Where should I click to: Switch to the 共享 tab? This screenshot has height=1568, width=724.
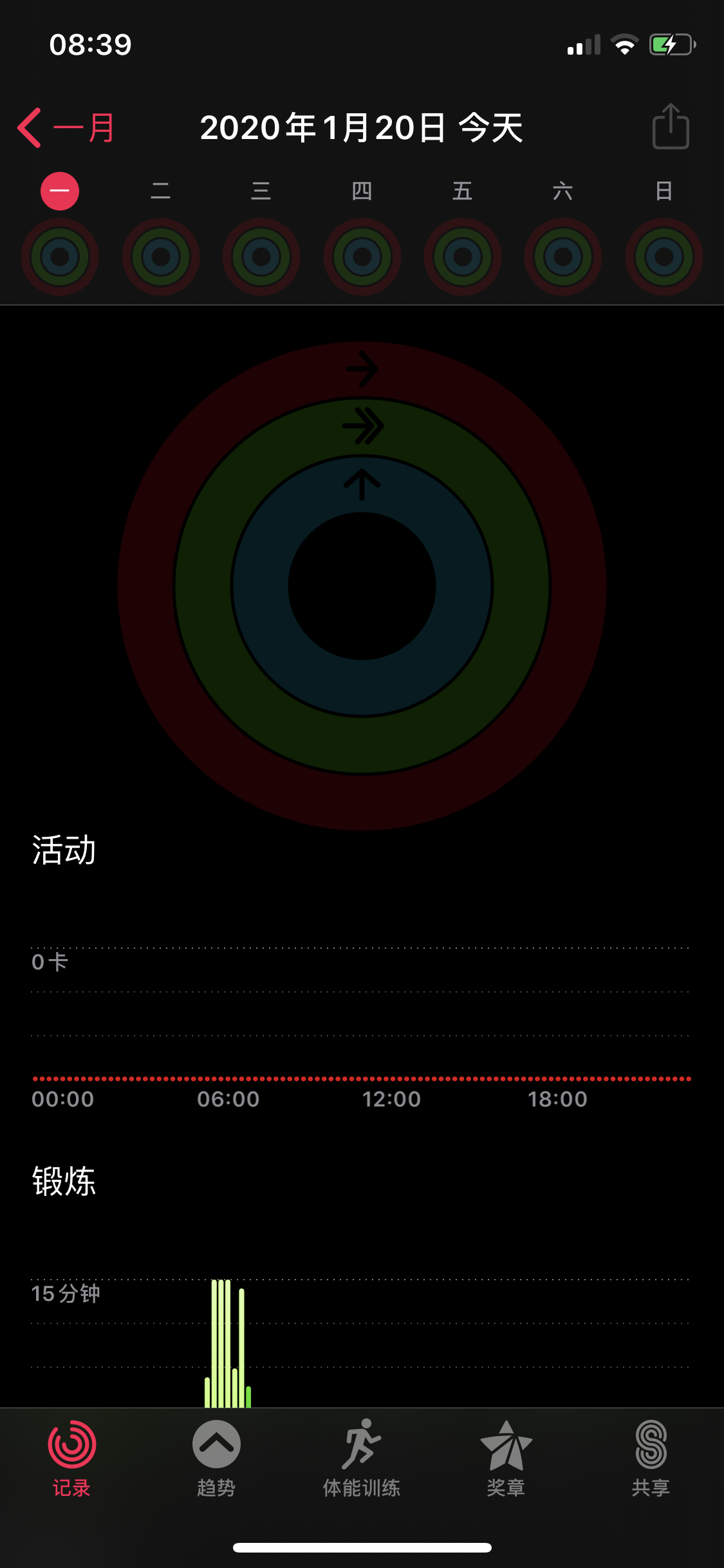651,1459
